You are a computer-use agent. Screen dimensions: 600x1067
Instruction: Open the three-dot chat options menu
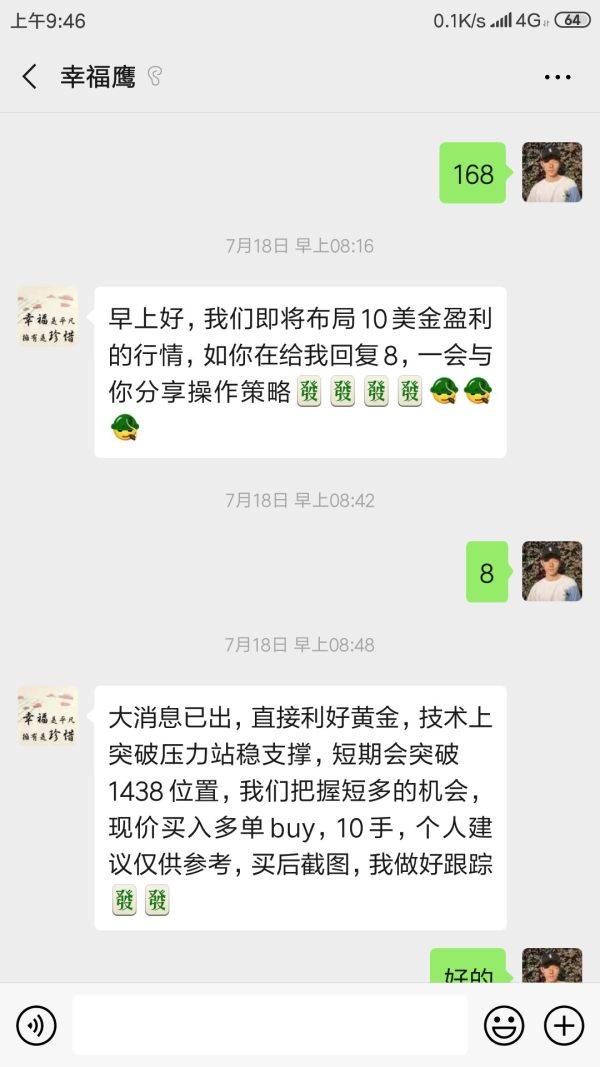[x=557, y=77]
